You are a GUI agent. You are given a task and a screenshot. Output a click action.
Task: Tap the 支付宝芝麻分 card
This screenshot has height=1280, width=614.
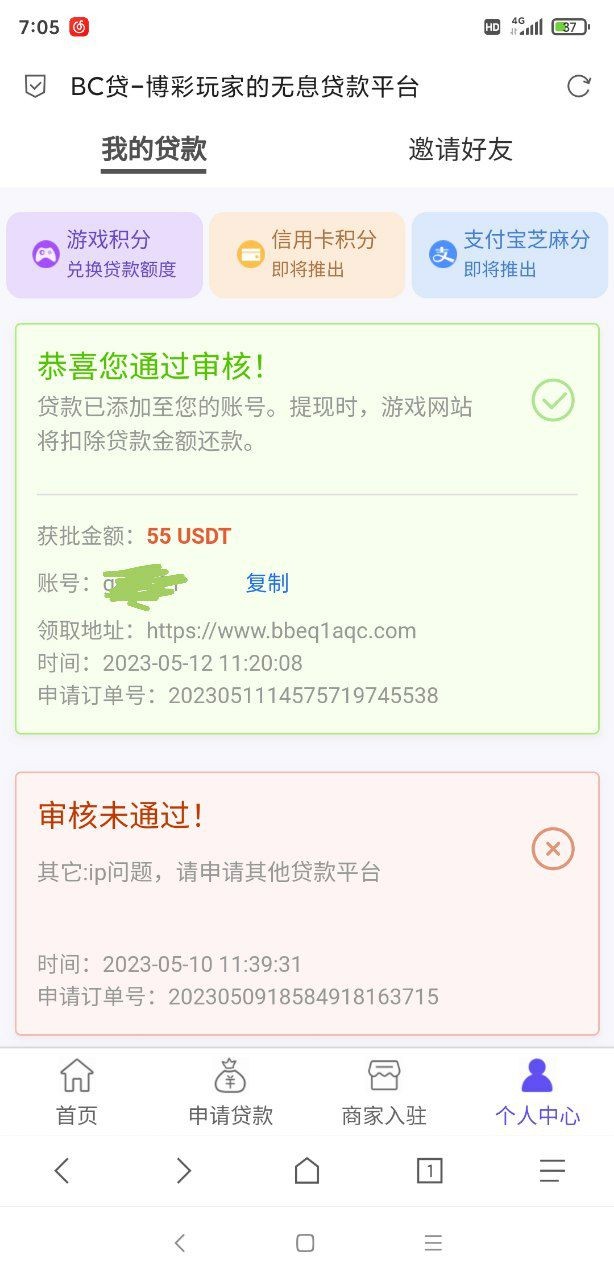click(x=509, y=254)
